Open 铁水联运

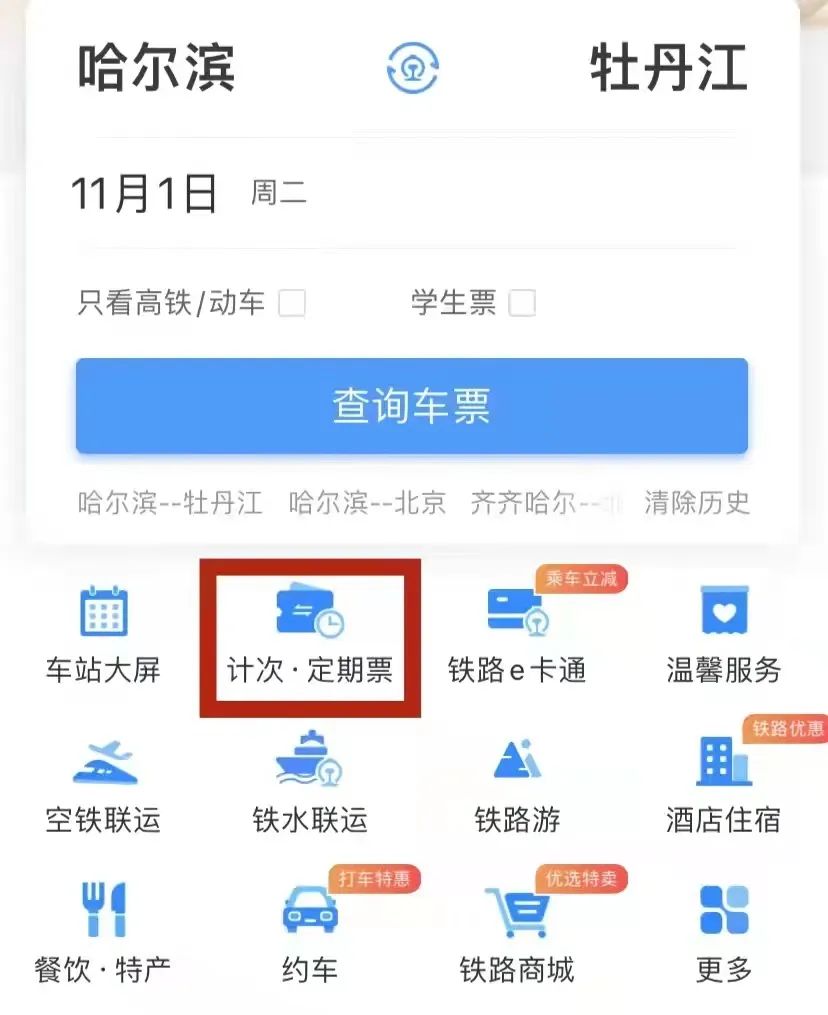(x=310, y=786)
